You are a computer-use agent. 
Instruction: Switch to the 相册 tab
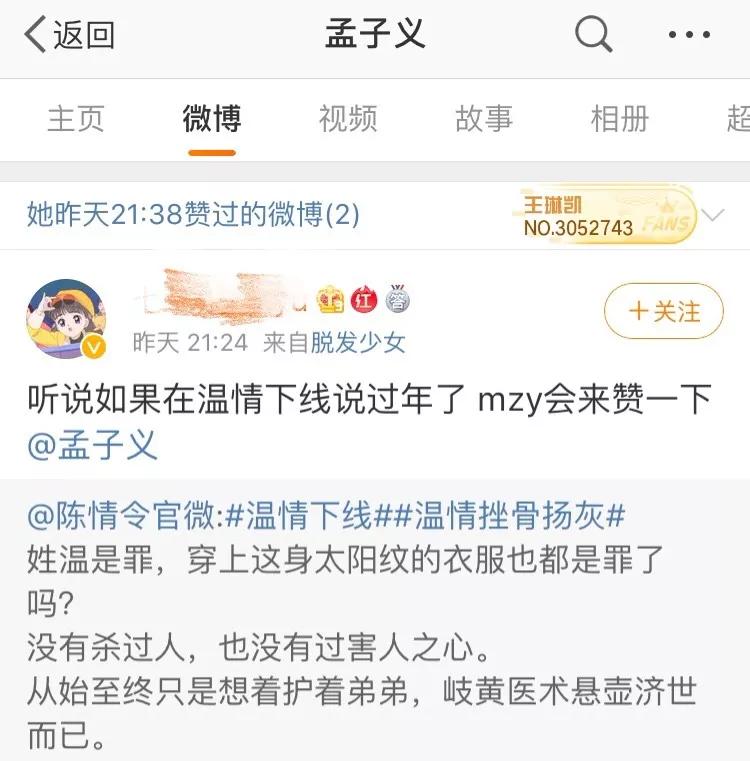point(620,119)
